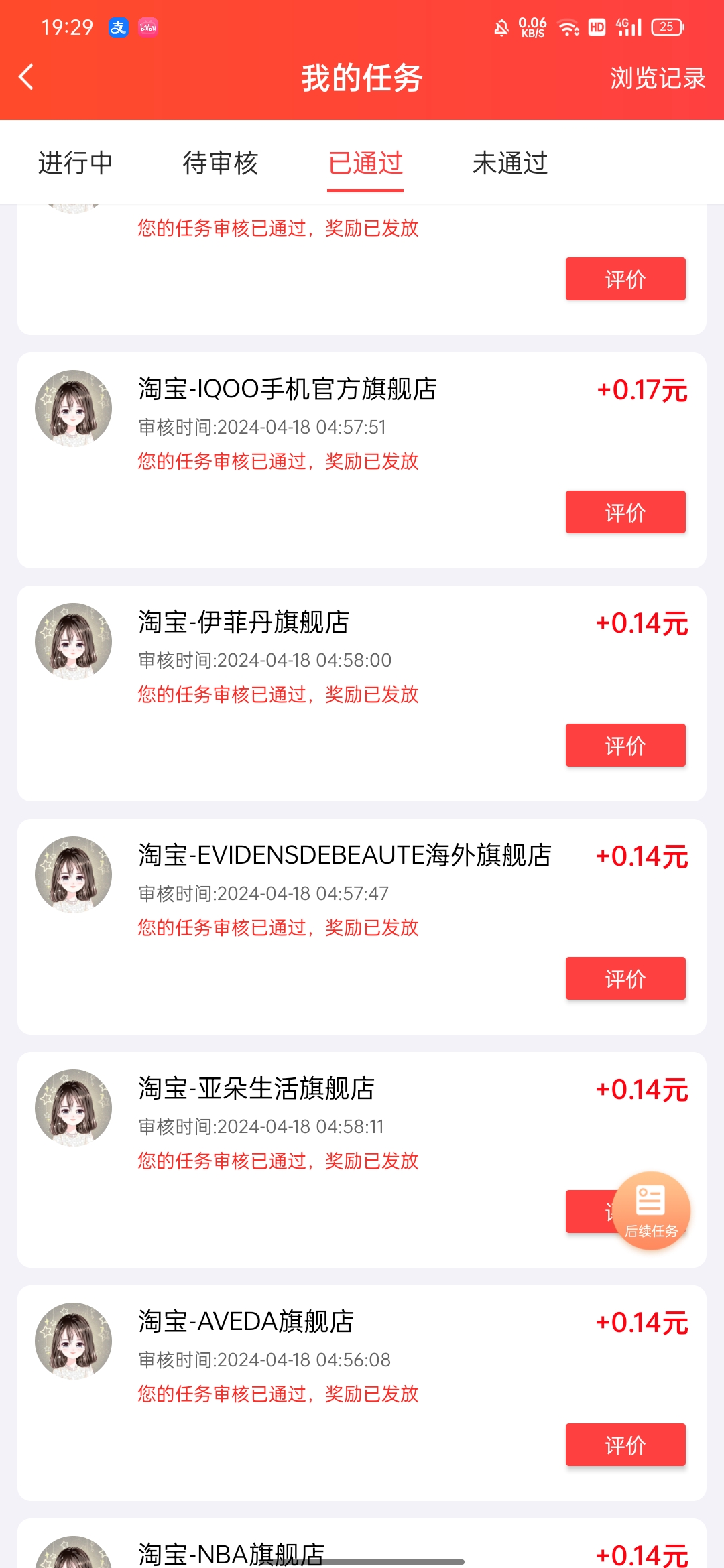Tap the +0.17元 reward amount
724x1568 pixels.
point(642,390)
